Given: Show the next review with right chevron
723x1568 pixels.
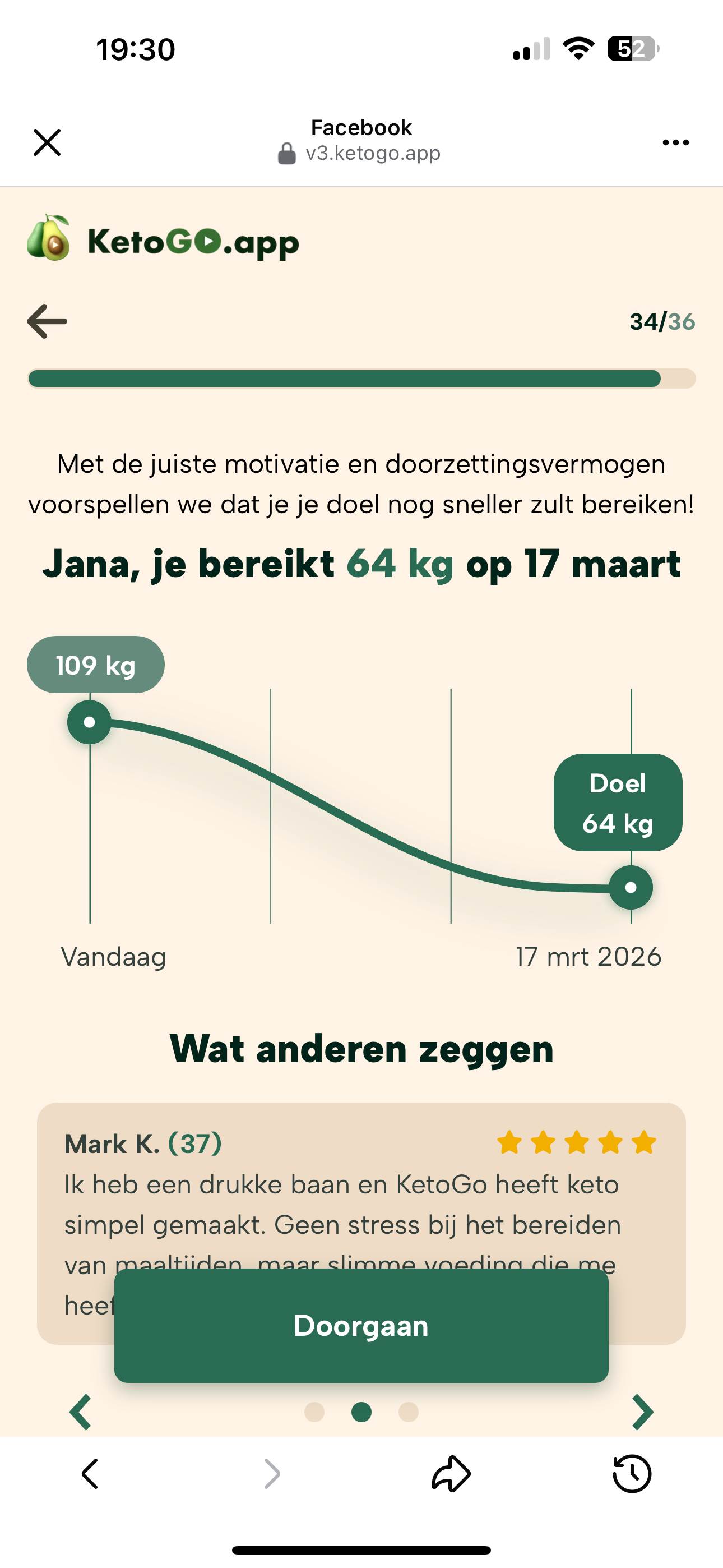Looking at the screenshot, I should pos(642,1412).
